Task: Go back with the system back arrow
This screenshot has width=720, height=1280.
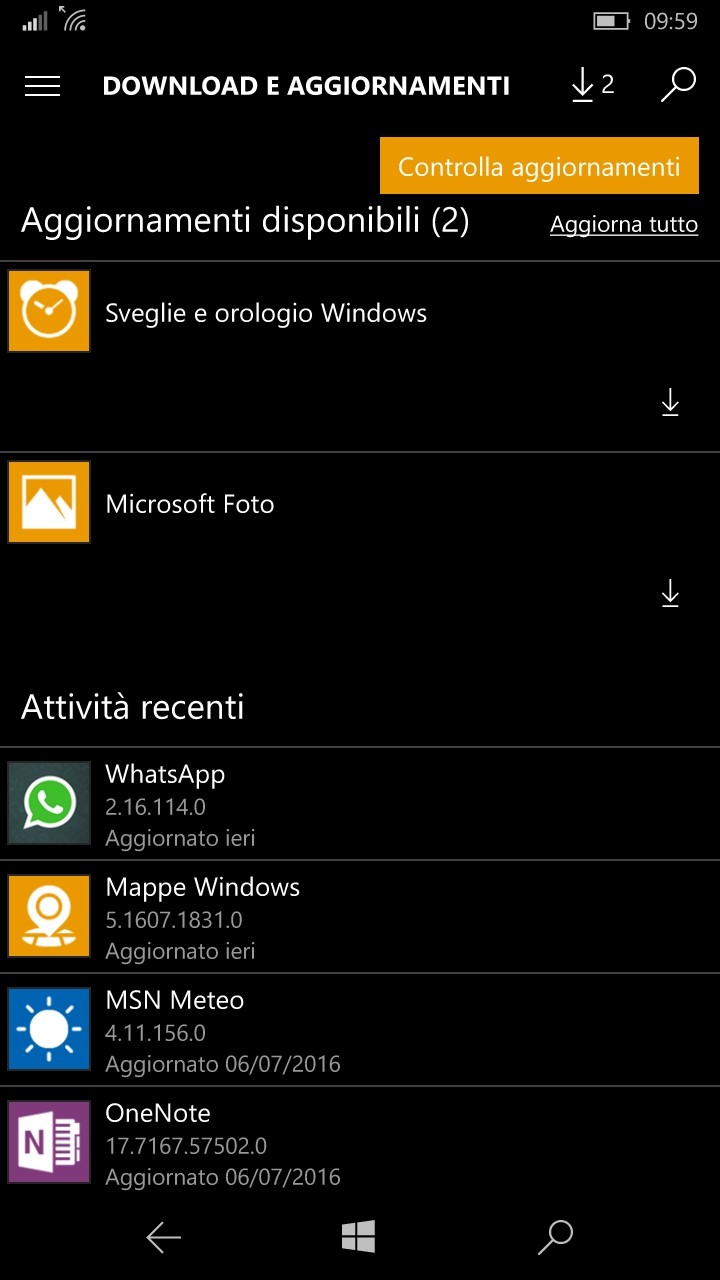Action: click(164, 1238)
